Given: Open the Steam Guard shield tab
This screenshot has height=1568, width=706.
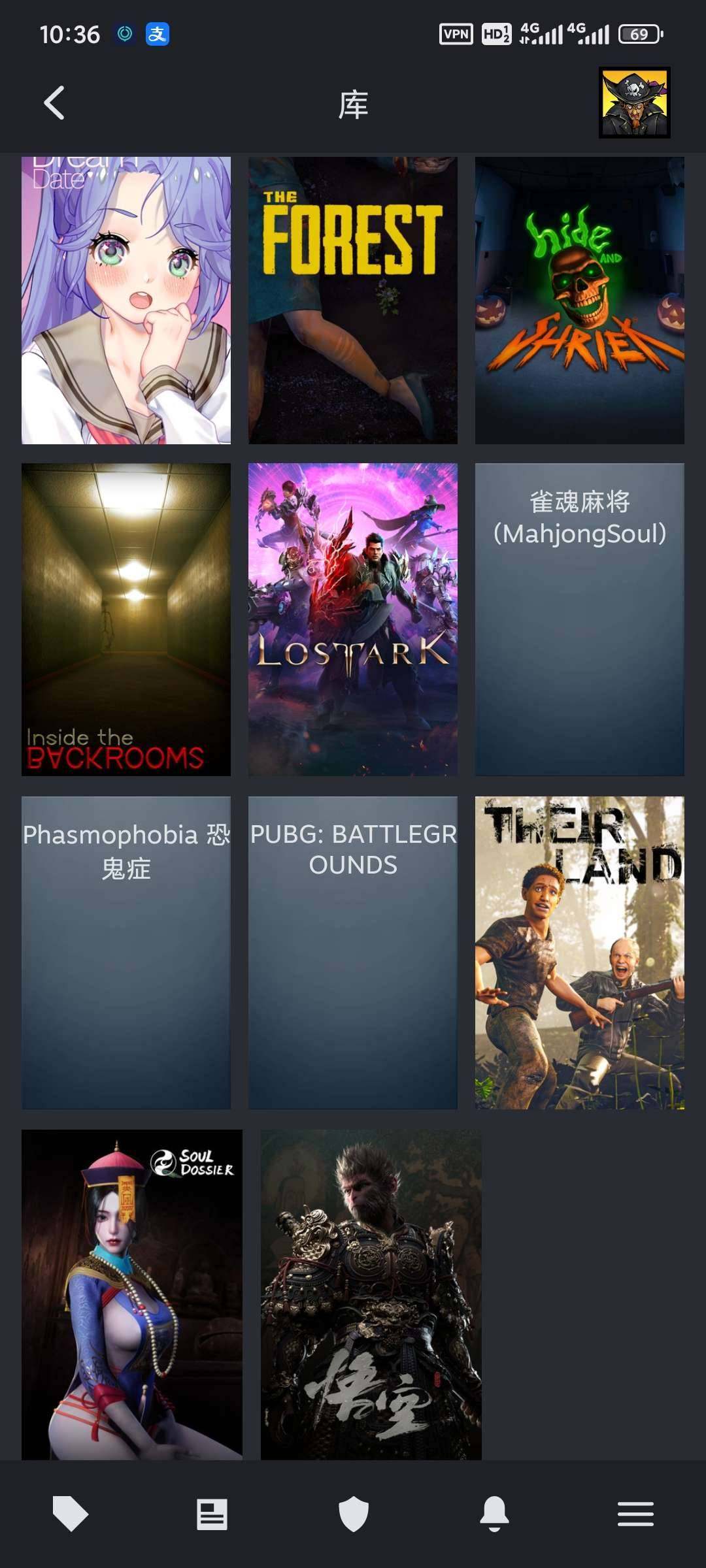Looking at the screenshot, I should click(353, 1514).
